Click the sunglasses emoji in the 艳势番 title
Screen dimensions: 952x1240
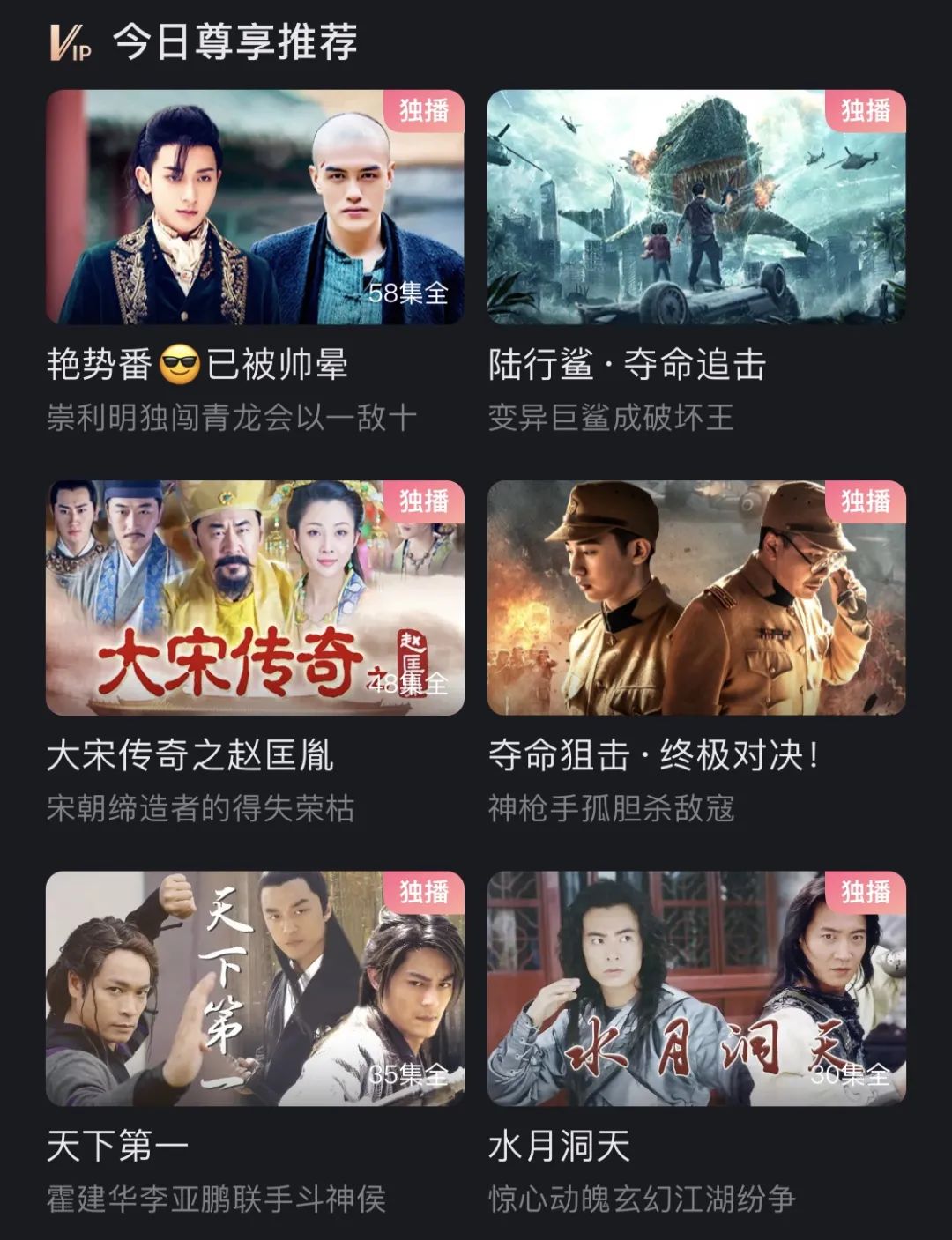coord(179,361)
